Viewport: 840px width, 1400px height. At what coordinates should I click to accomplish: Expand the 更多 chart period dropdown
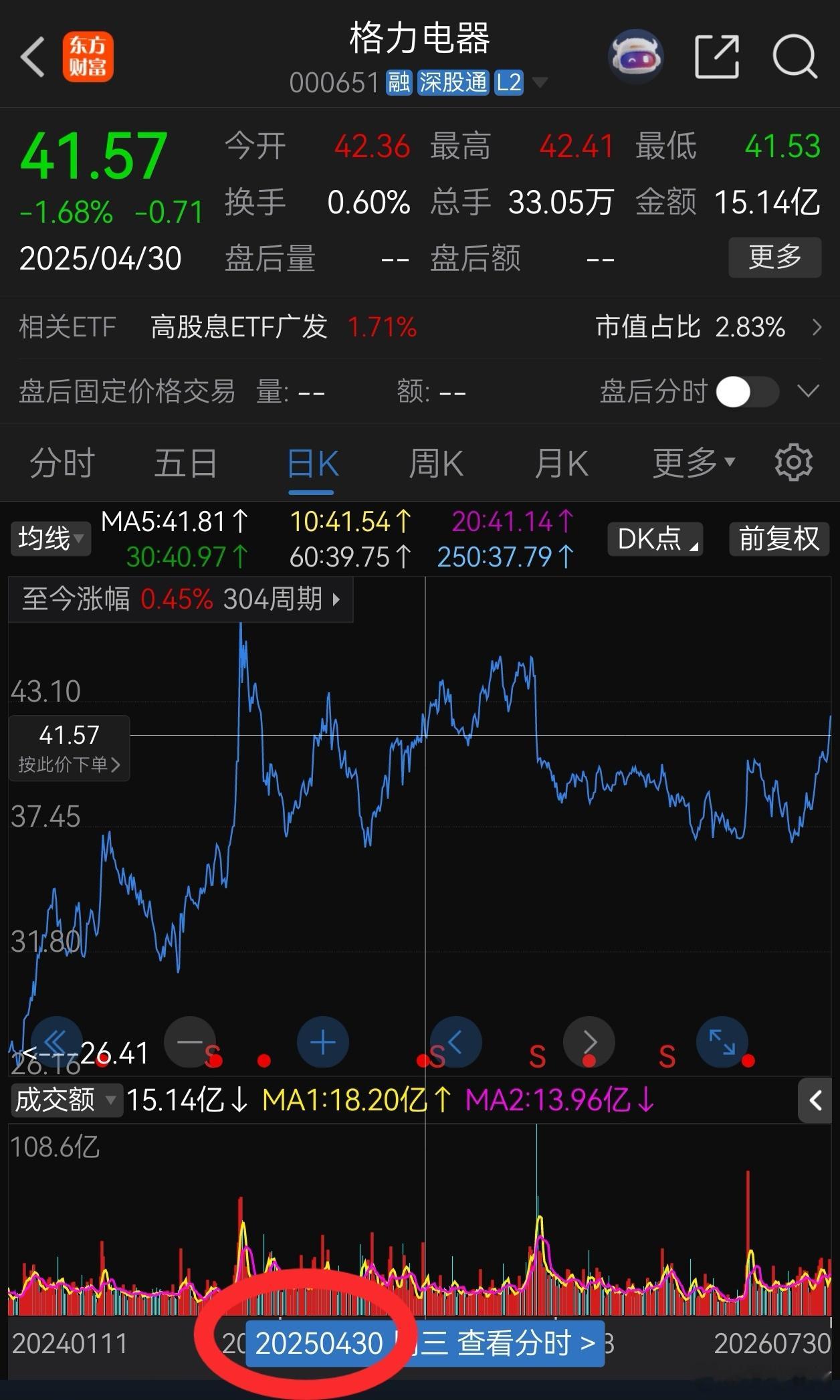pos(694,463)
